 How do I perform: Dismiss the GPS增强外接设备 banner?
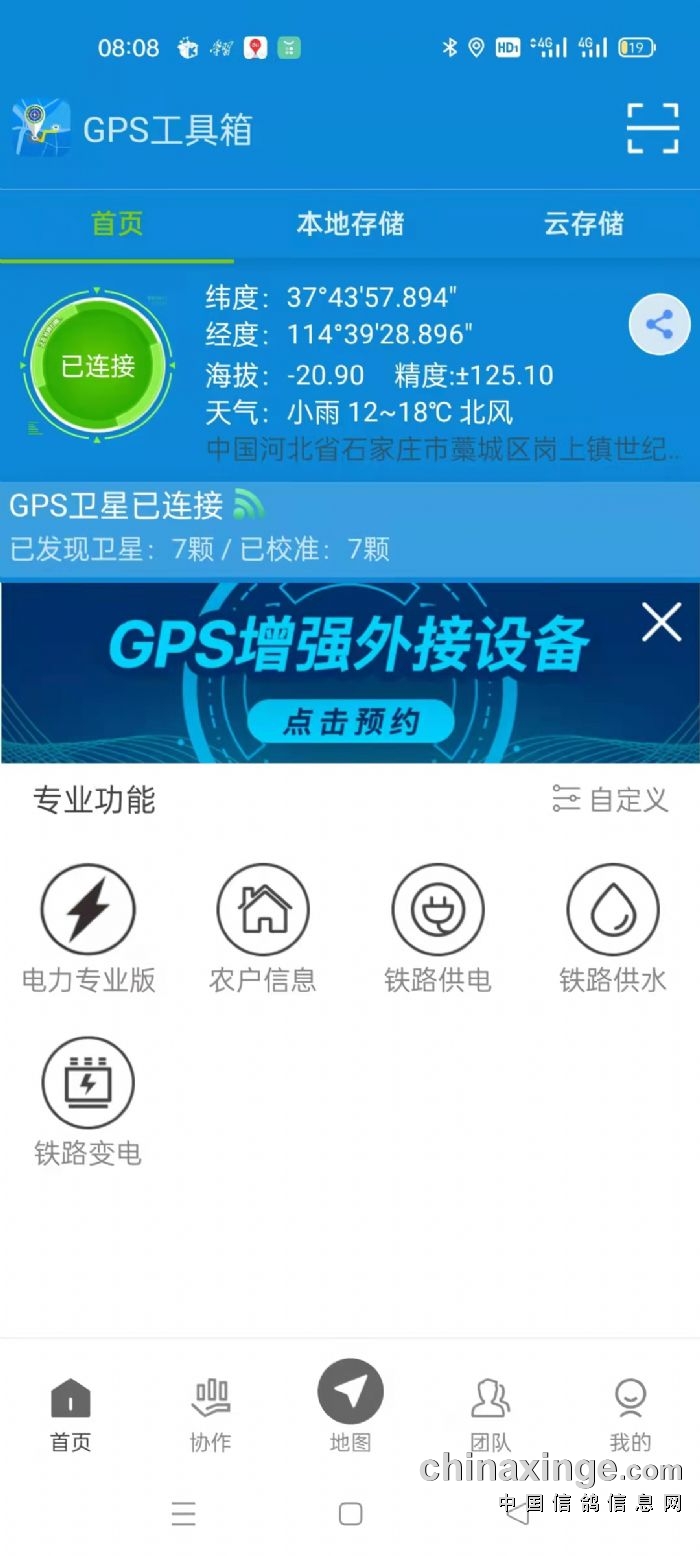[661, 622]
